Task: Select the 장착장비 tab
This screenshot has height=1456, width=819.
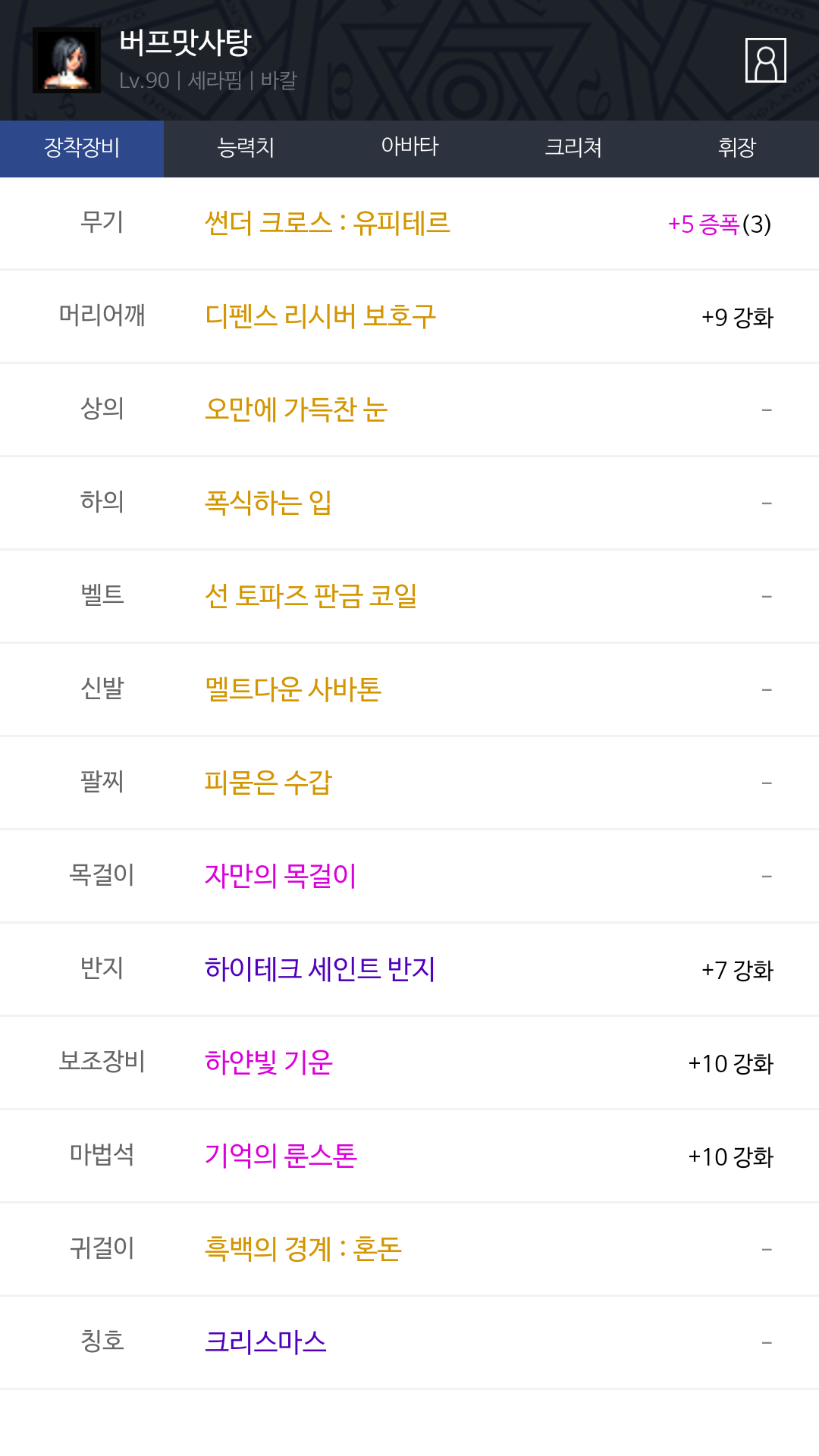Action: point(82,149)
